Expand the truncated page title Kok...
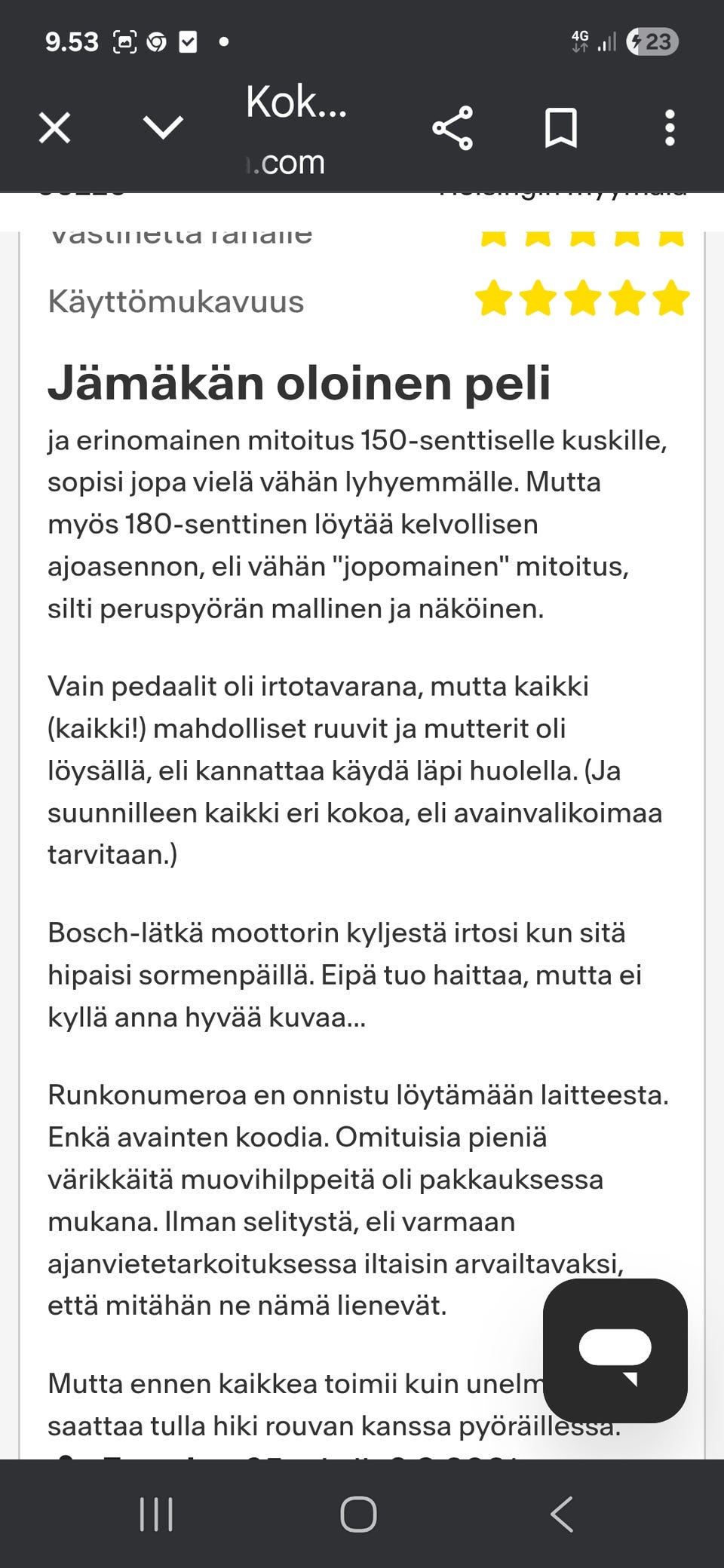Image resolution: width=724 pixels, height=1568 pixels. pyautogui.click(x=296, y=106)
